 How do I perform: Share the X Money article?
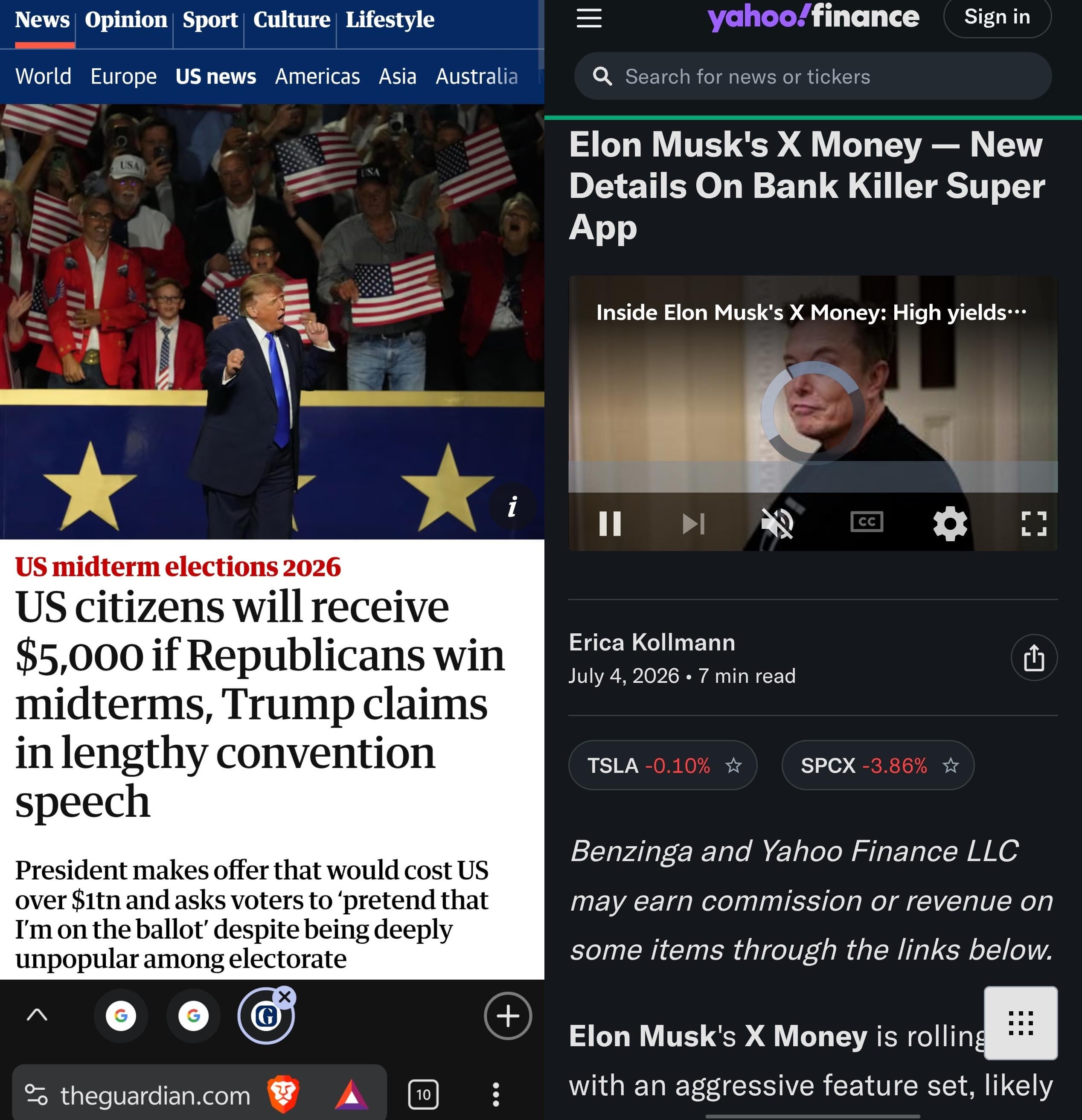pyautogui.click(x=1033, y=658)
